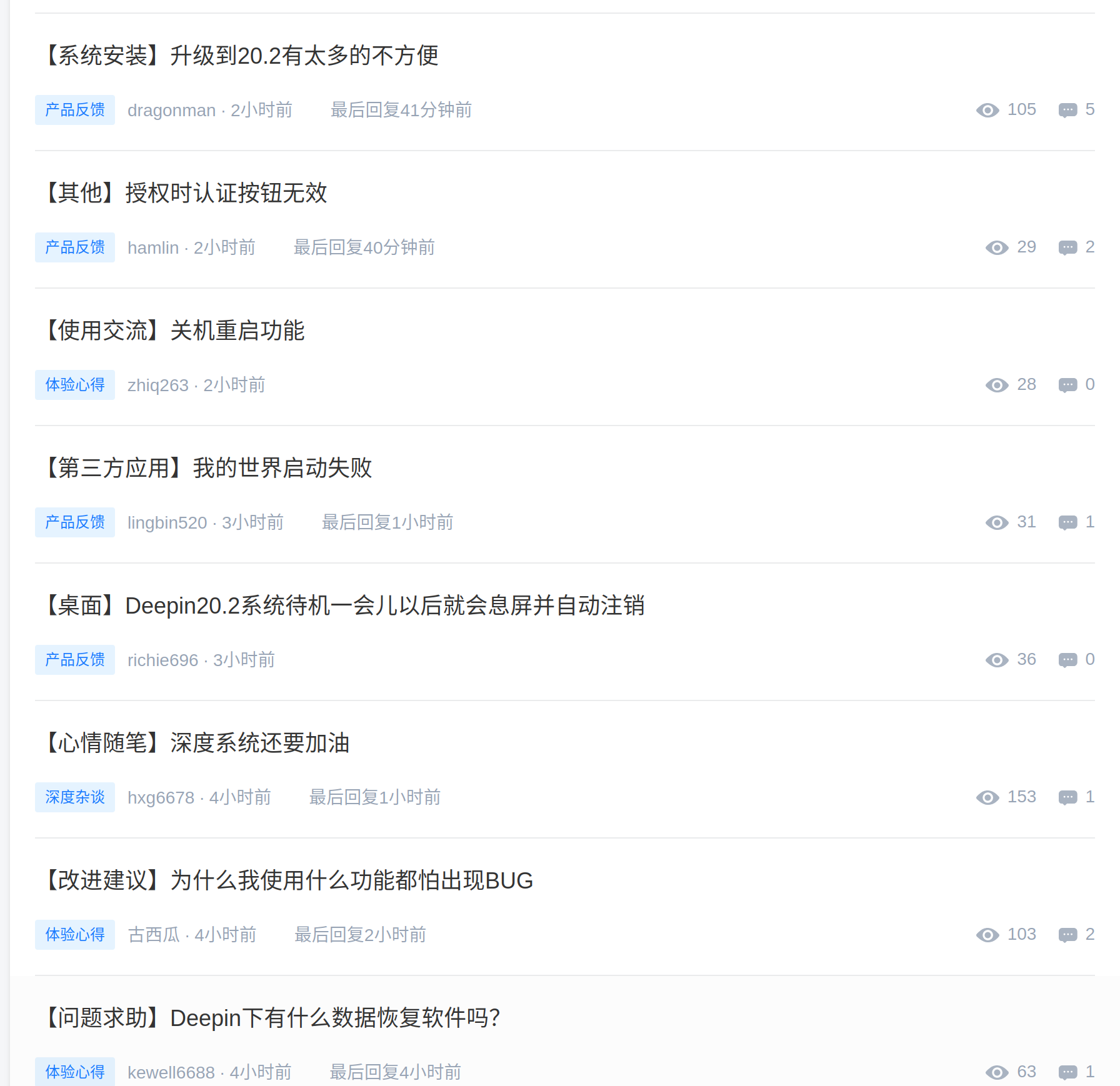Tap the 产品反馈 tag under hamlin's post
Viewport: 1120px width, 1086px height.
pos(75,247)
